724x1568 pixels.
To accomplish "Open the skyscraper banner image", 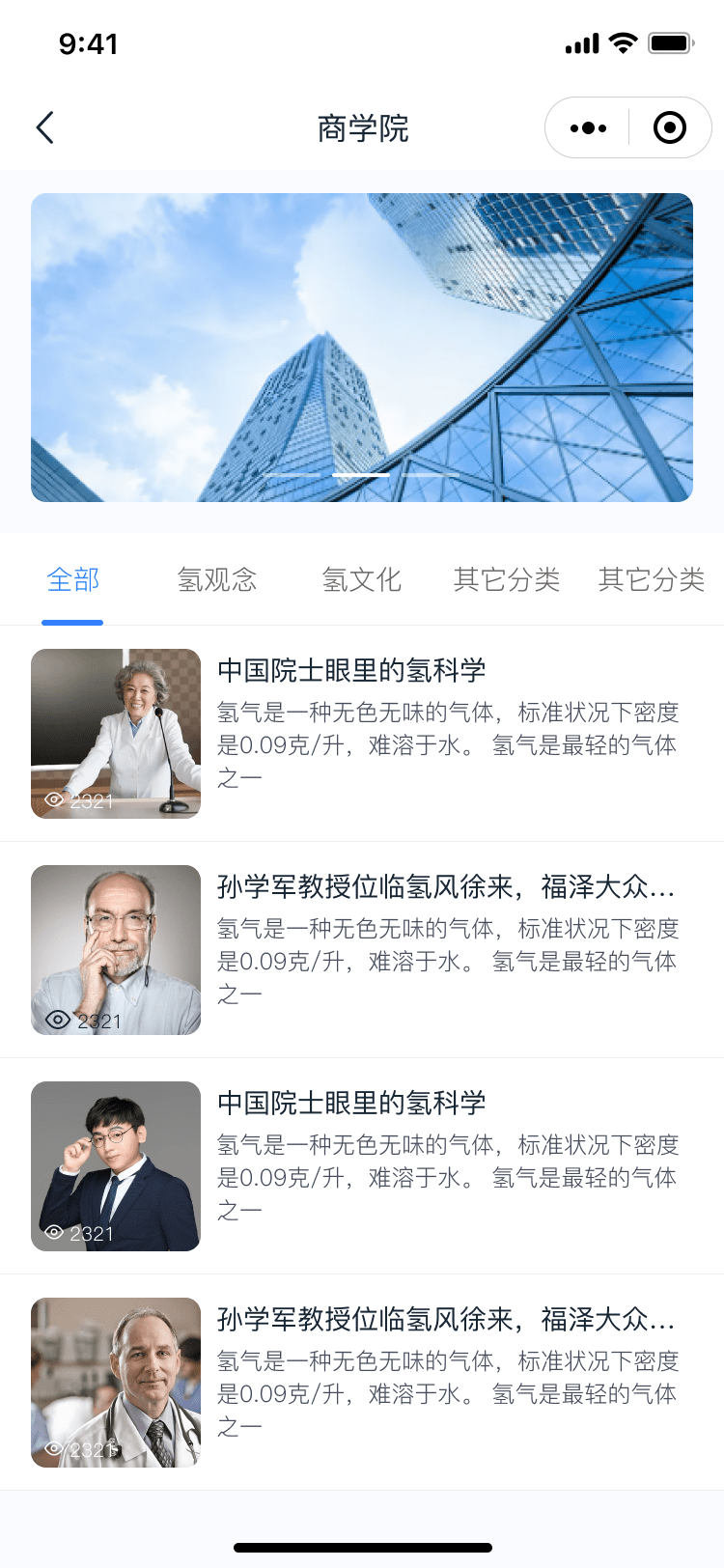I will tap(362, 348).
